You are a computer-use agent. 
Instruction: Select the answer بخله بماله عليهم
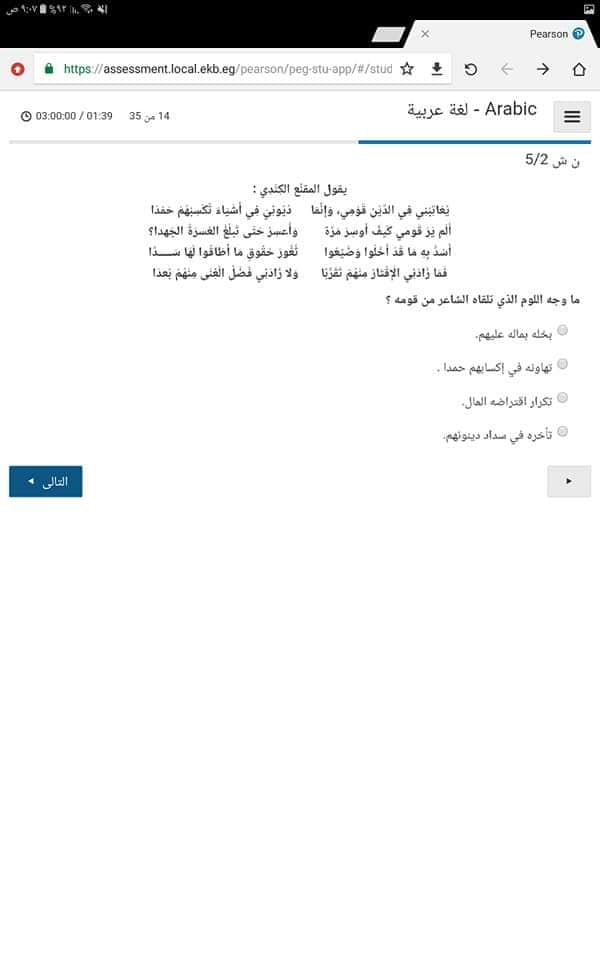562,331
